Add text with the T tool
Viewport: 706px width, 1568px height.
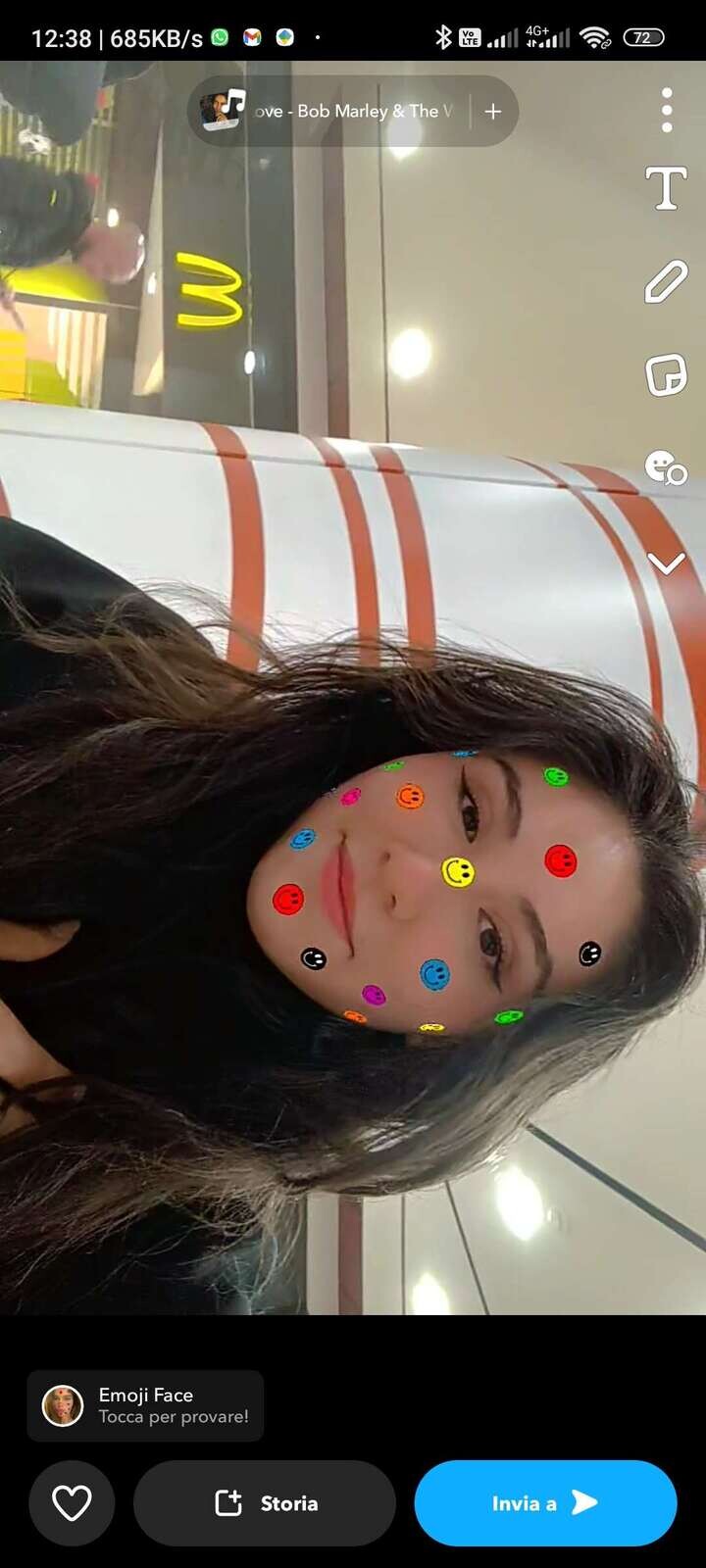pos(666,188)
